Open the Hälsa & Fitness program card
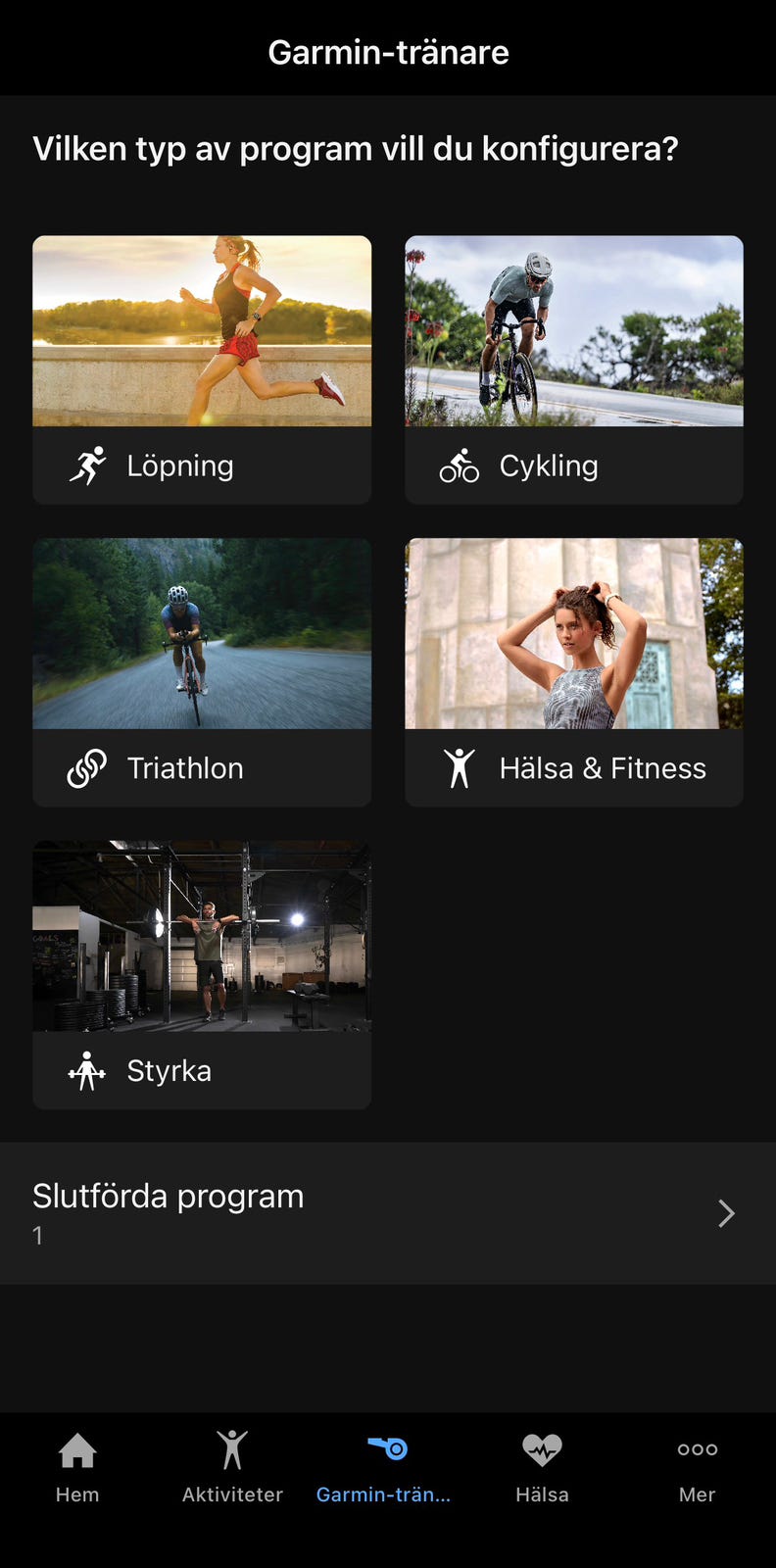This screenshot has height=1568, width=776. pyautogui.click(x=574, y=672)
